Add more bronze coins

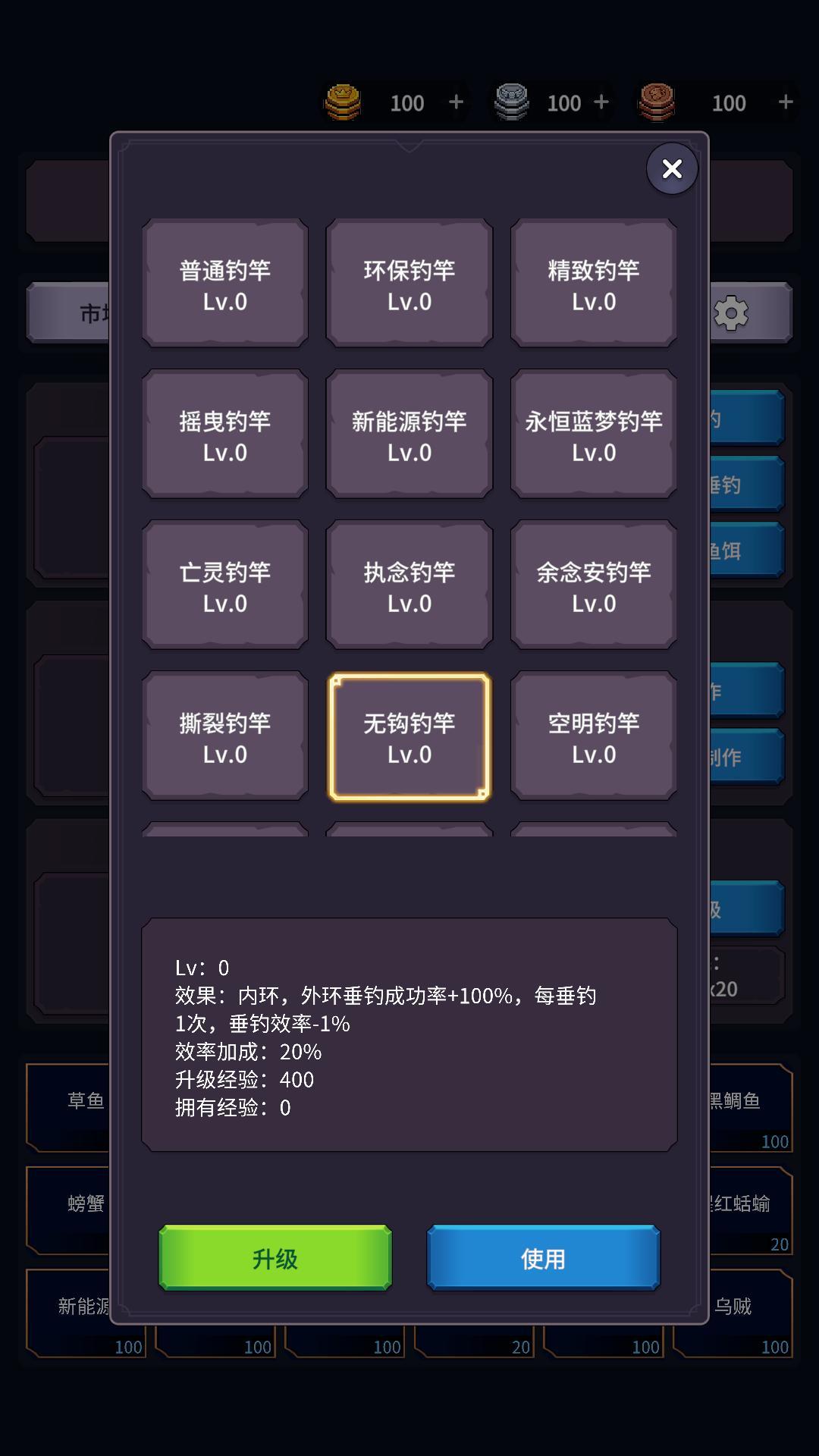click(786, 102)
